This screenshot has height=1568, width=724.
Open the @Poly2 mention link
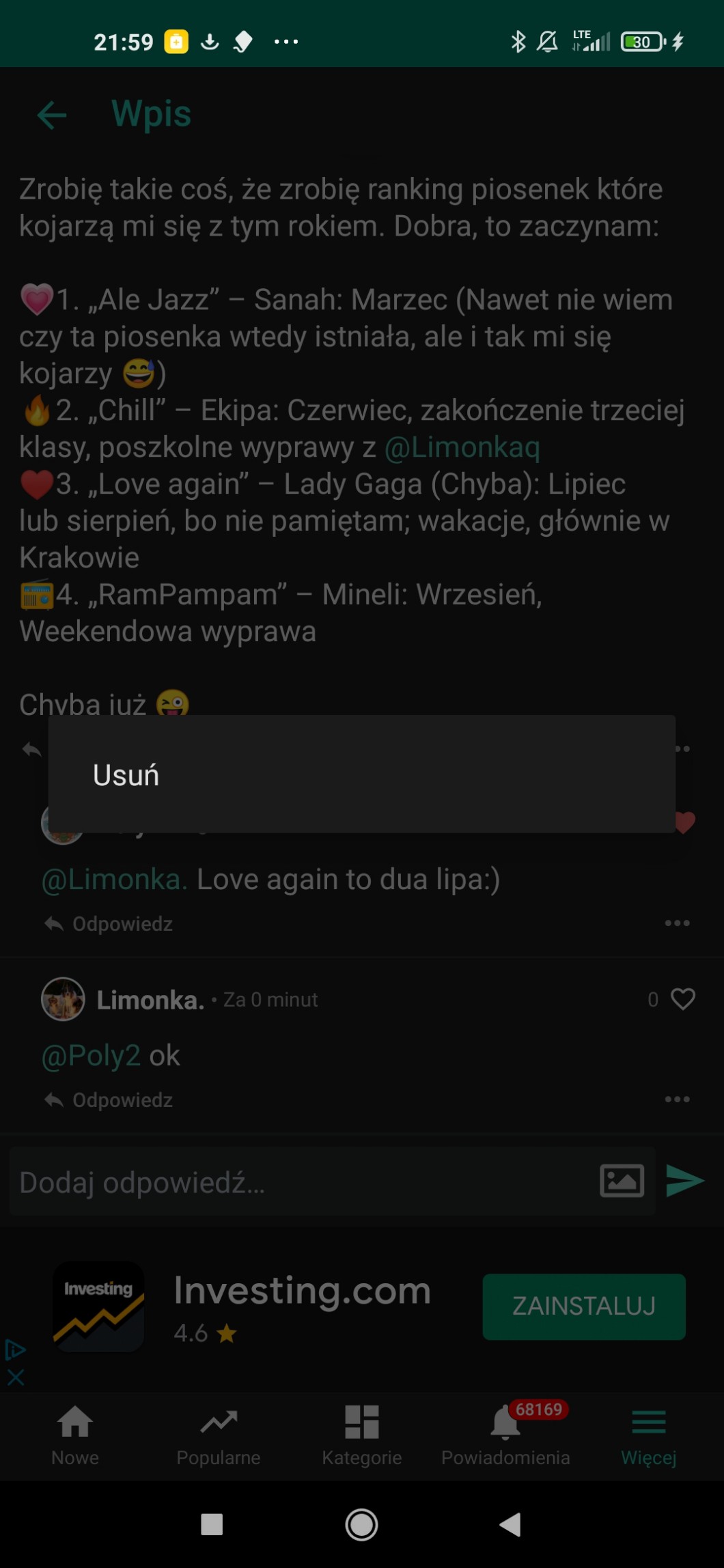click(x=91, y=1056)
